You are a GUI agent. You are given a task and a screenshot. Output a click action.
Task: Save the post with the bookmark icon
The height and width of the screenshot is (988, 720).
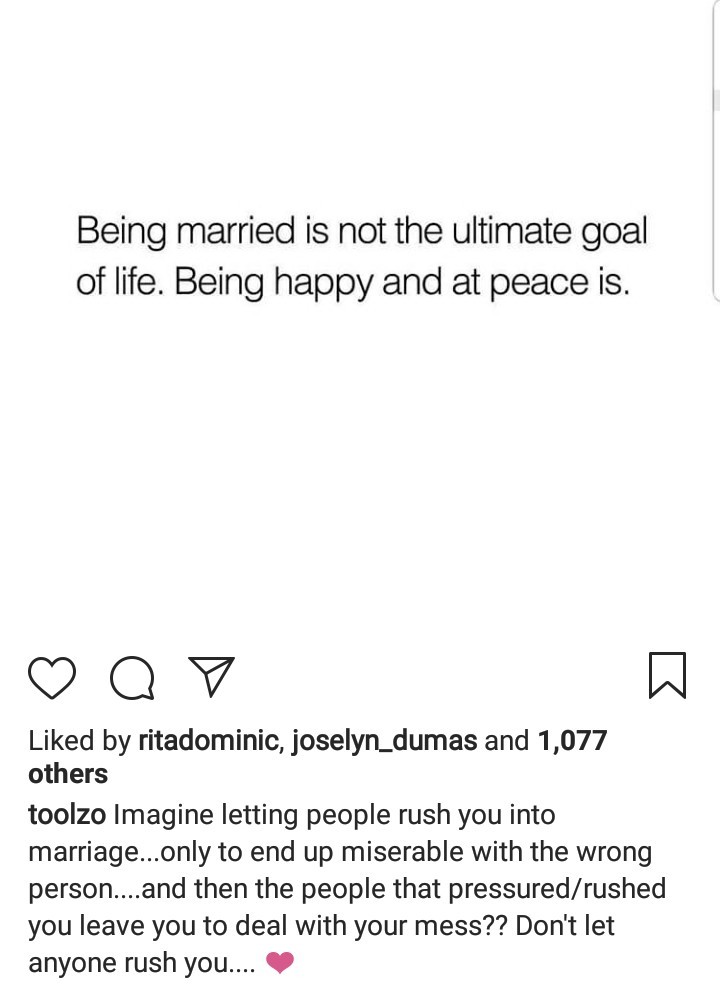click(667, 675)
